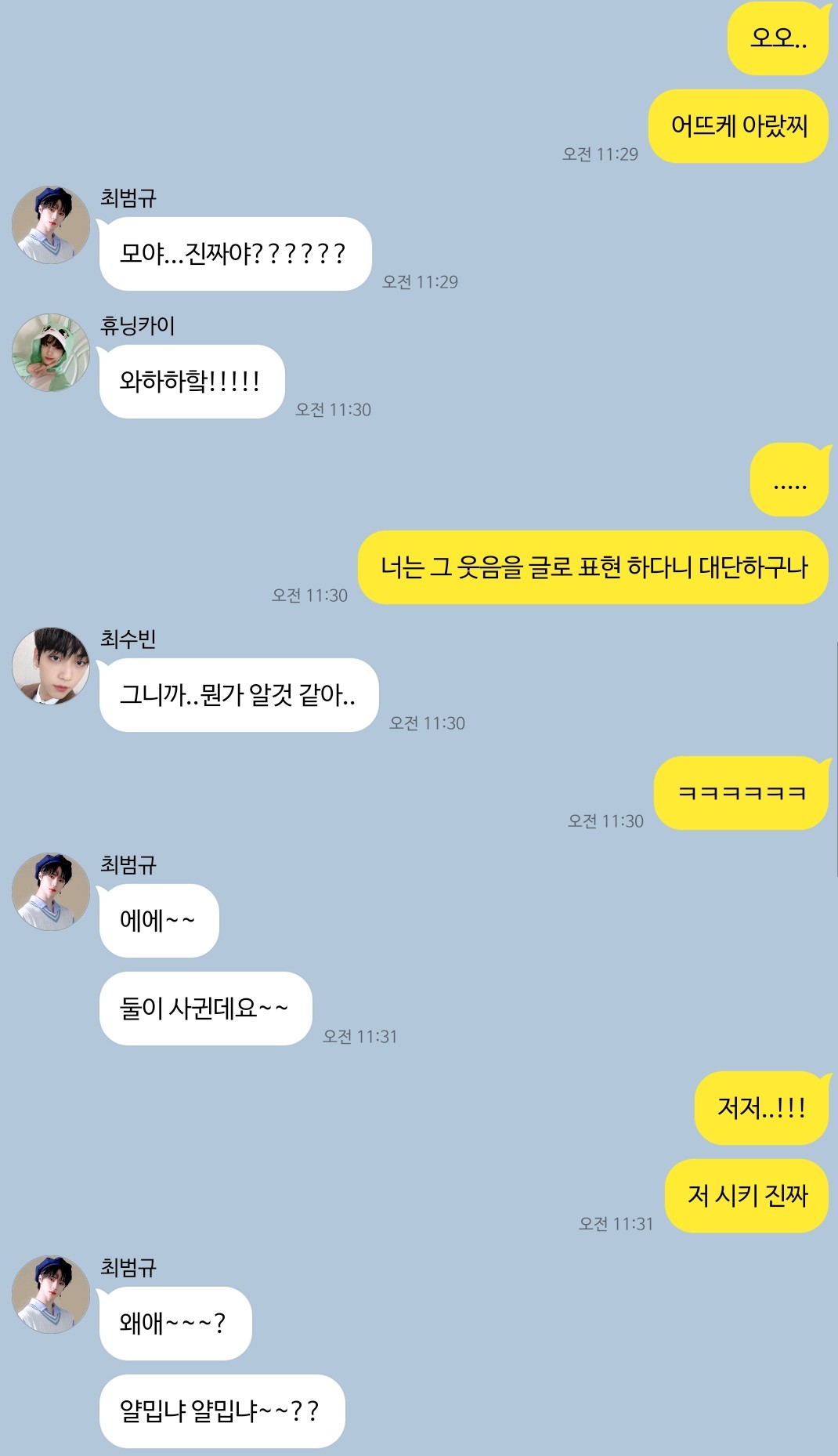Tap 최범규's avatar beside 모야...진짜야?????? message
838x1456 pixels.
coord(51,225)
